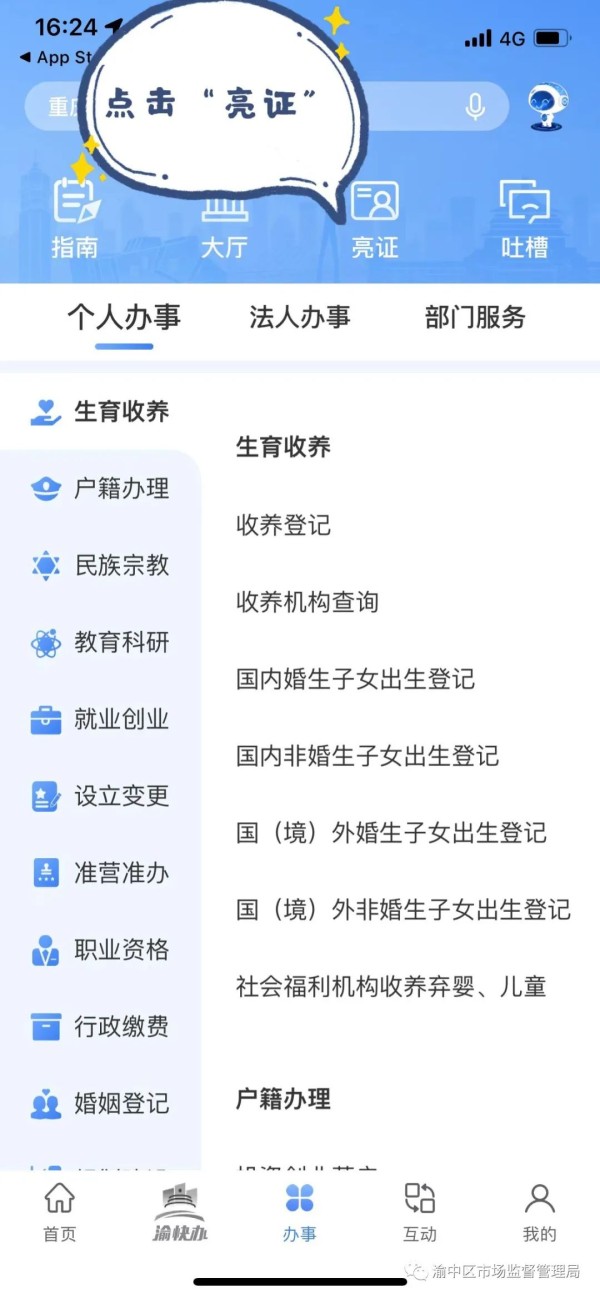
Task: Select 户籍办理 in the side menu
Action: [x=100, y=489]
